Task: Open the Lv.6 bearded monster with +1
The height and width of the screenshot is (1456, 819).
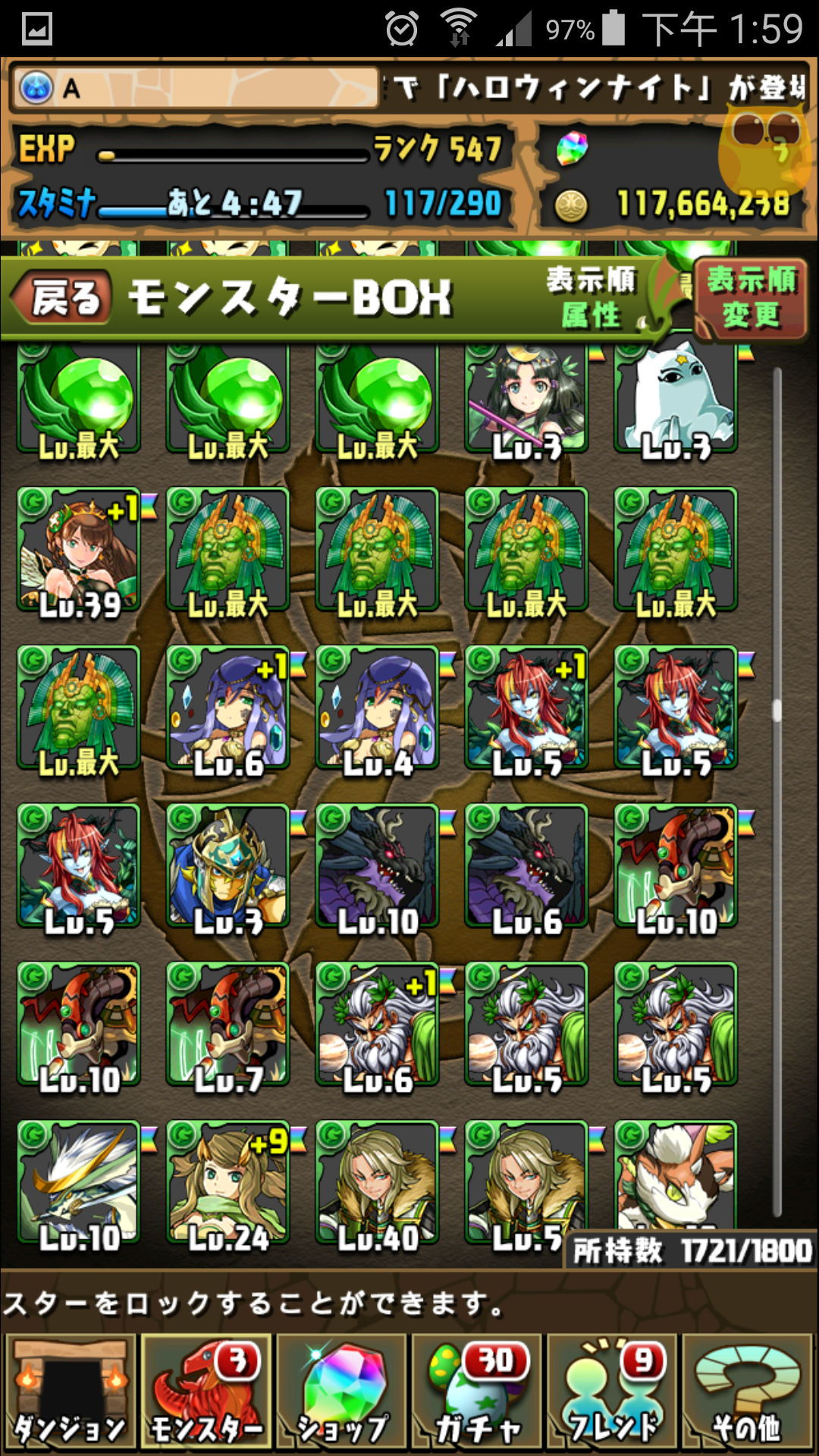Action: point(377,1025)
